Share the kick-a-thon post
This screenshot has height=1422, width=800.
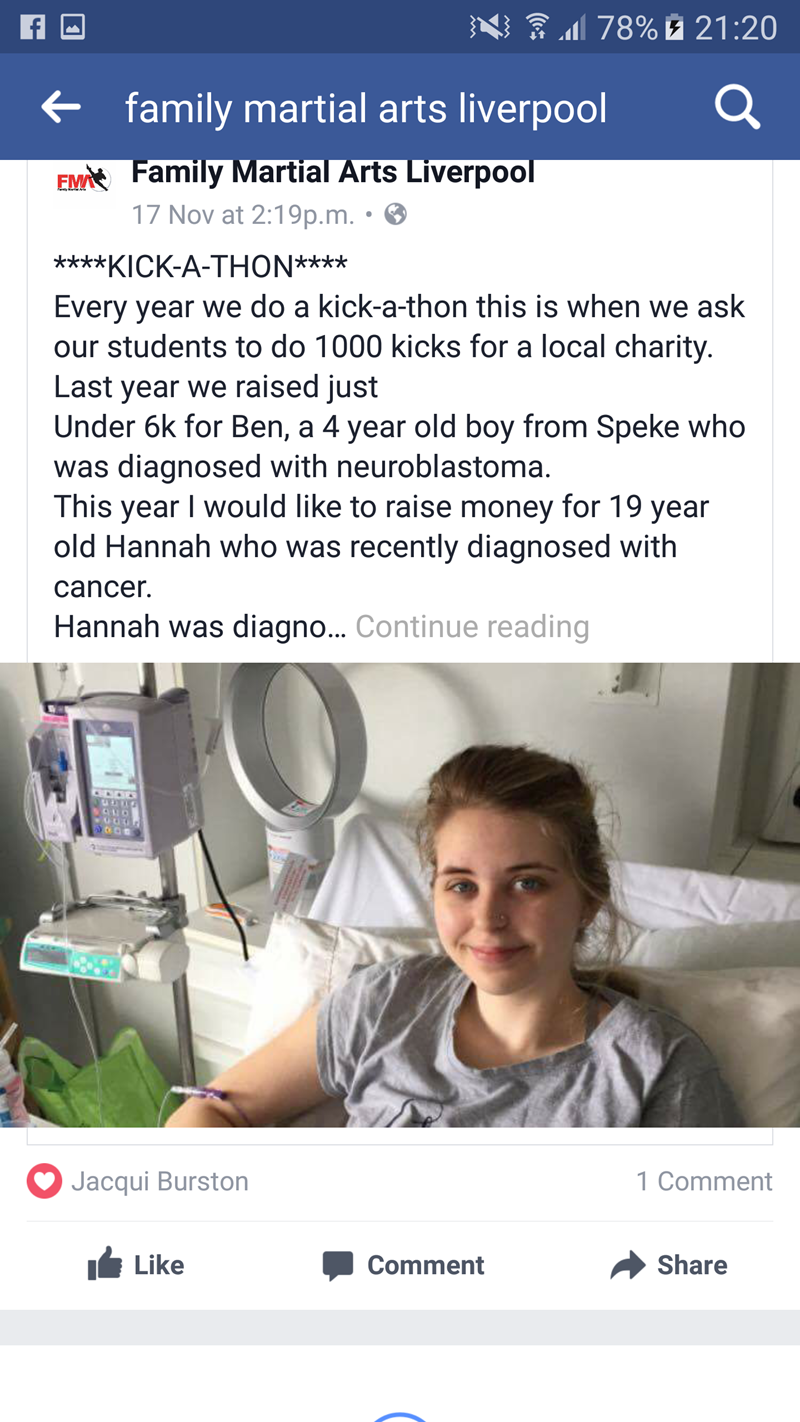669,1265
